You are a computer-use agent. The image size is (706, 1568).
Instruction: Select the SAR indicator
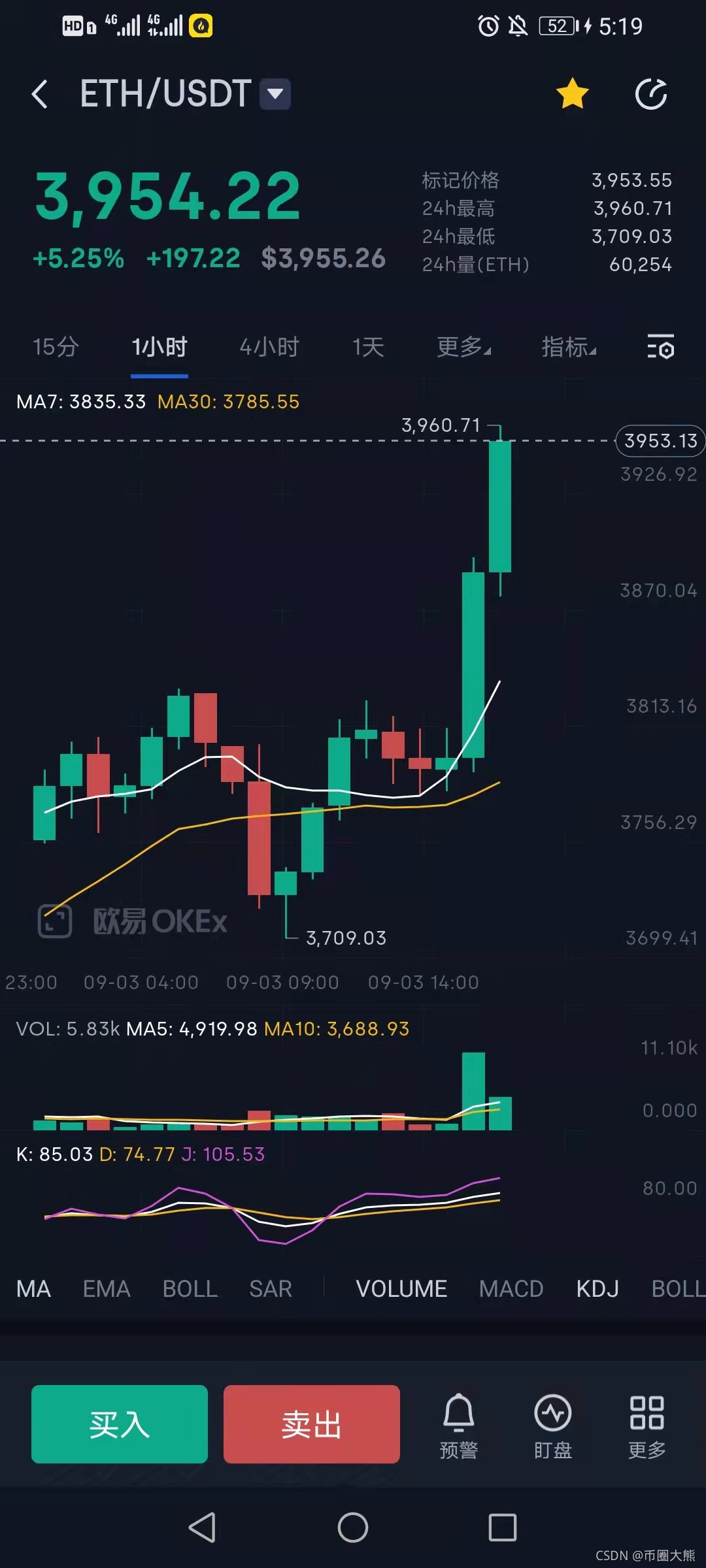tap(270, 1289)
